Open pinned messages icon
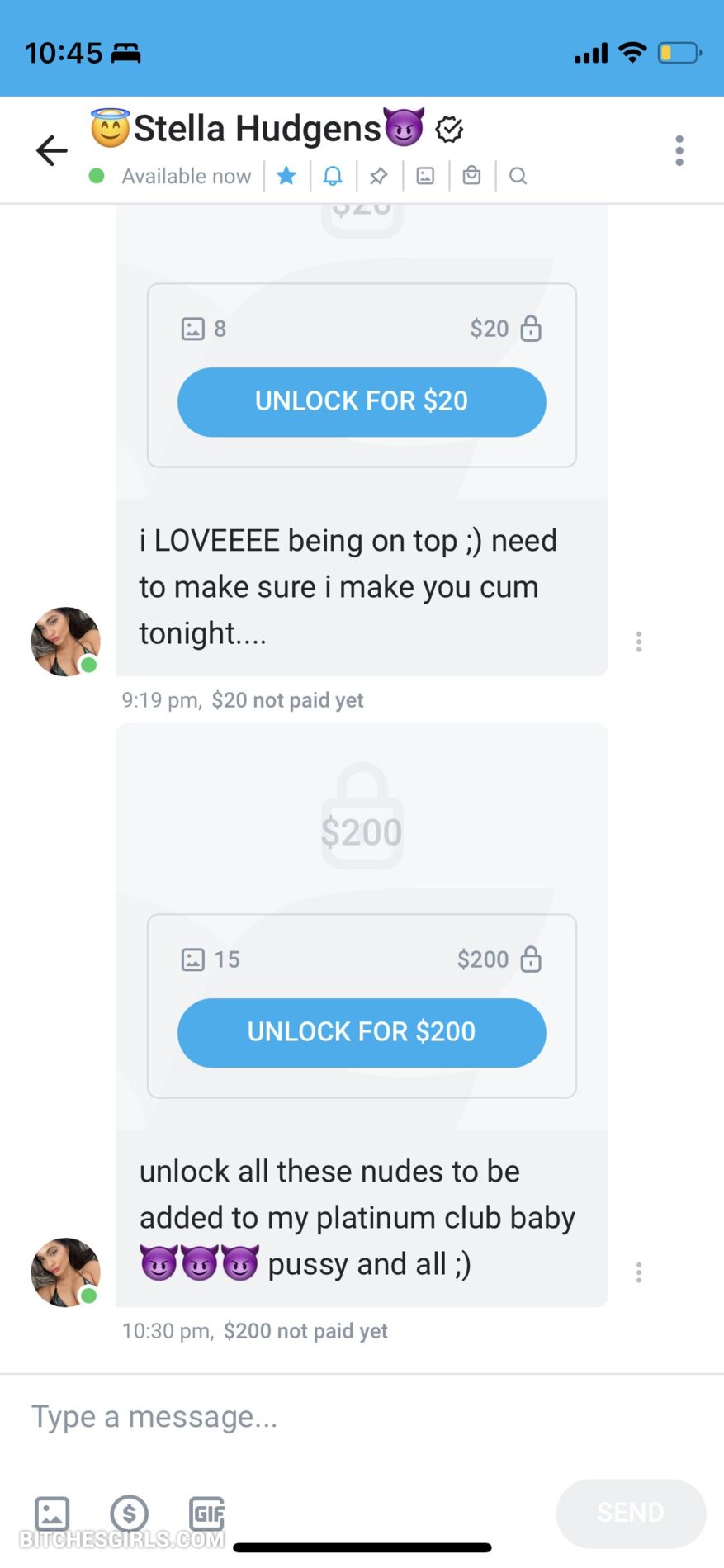 click(379, 176)
